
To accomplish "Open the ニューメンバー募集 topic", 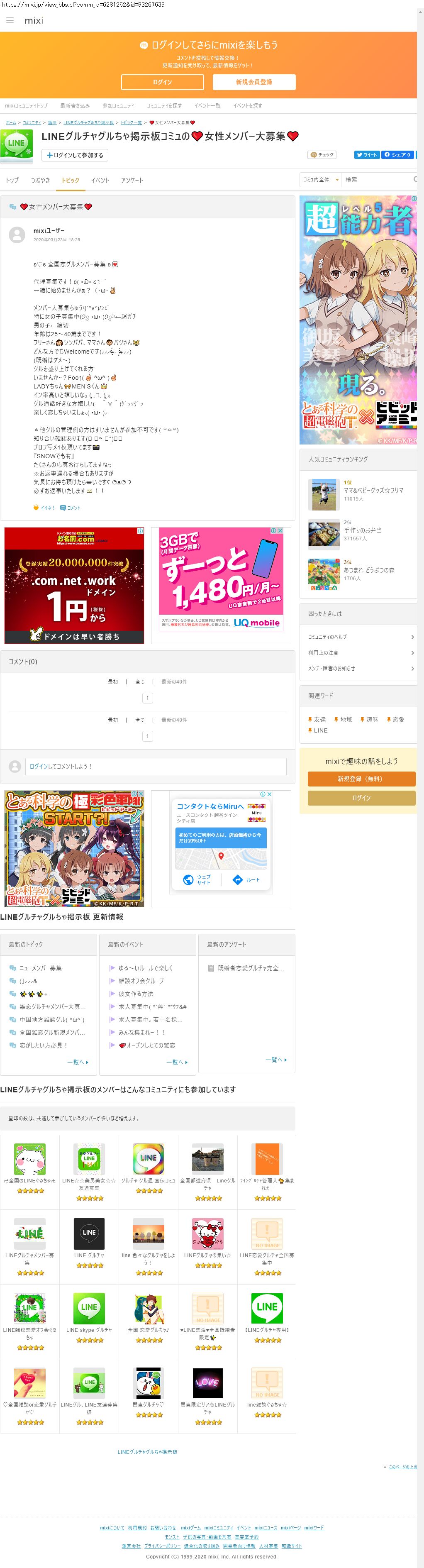I will (40, 968).
